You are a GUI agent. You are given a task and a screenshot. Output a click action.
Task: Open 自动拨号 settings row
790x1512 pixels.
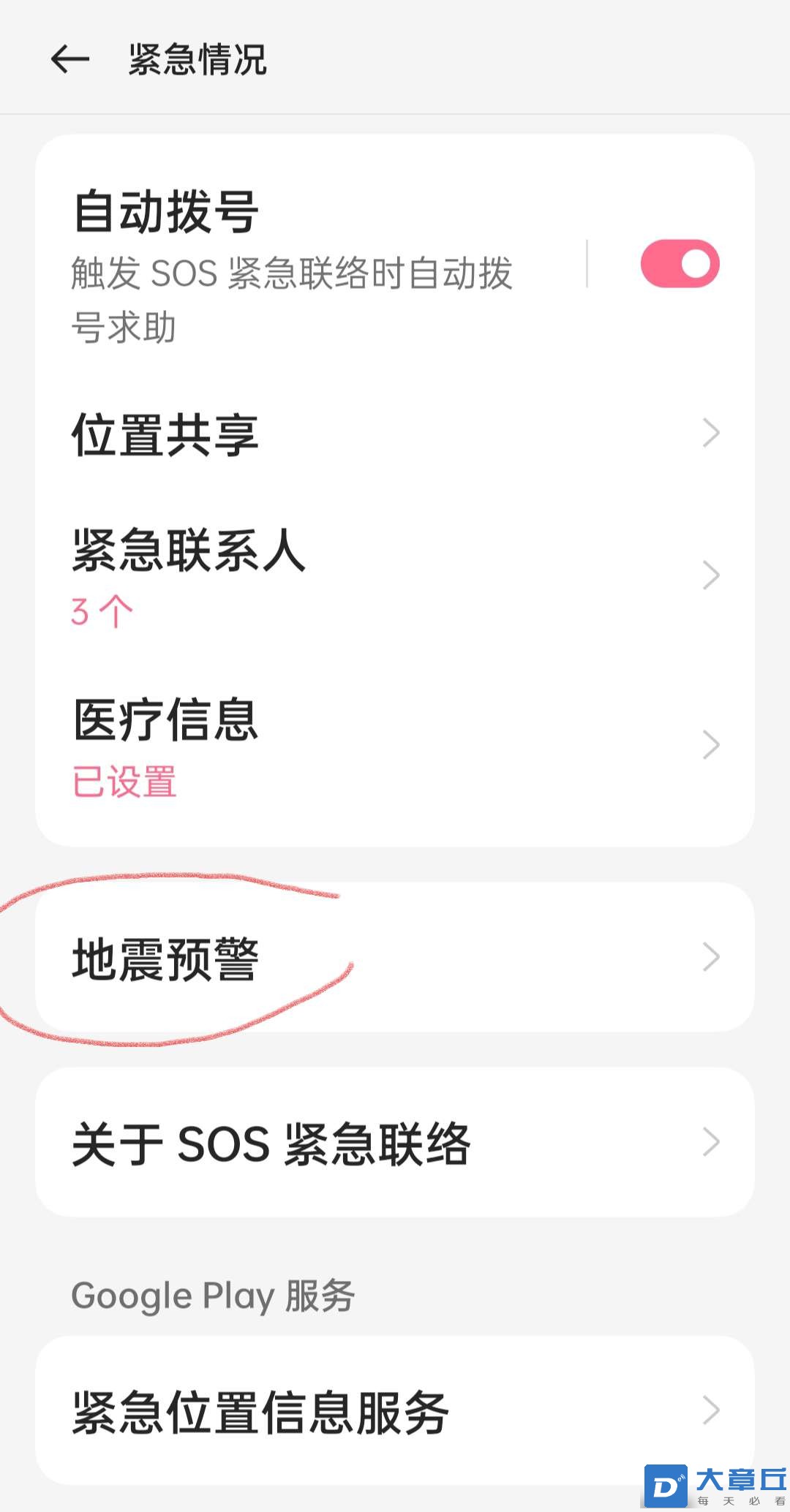[x=293, y=263]
